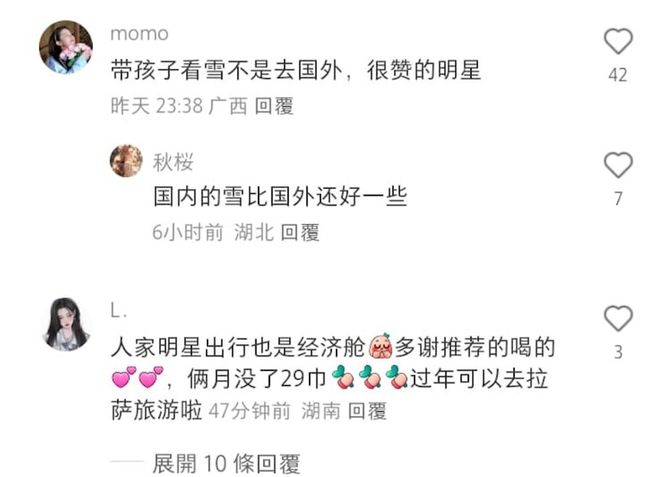Viewport: 660px width, 477px height.
Task: Reply to momo's comment
Action: tap(274, 105)
